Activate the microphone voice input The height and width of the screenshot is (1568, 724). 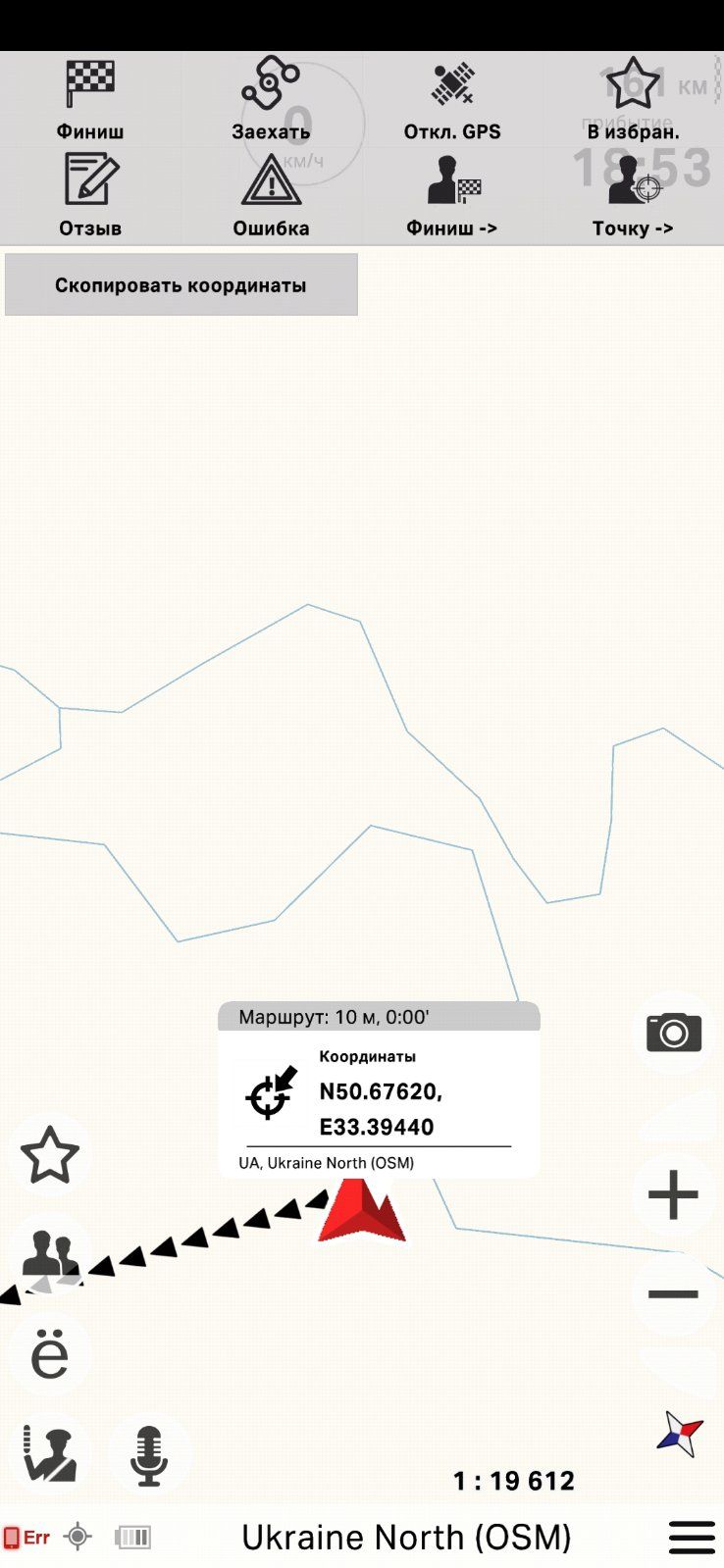(149, 1453)
